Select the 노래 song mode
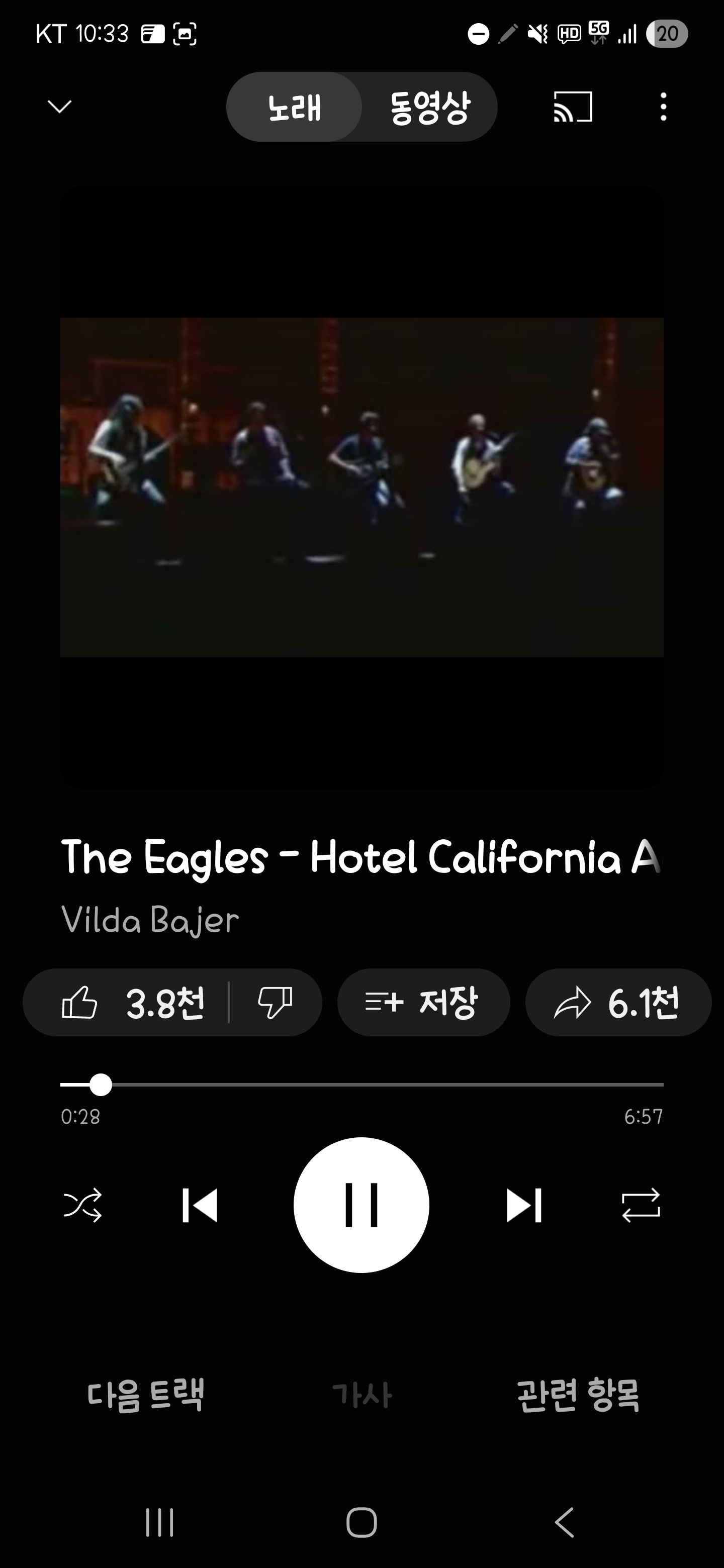724x1568 pixels. click(x=294, y=107)
